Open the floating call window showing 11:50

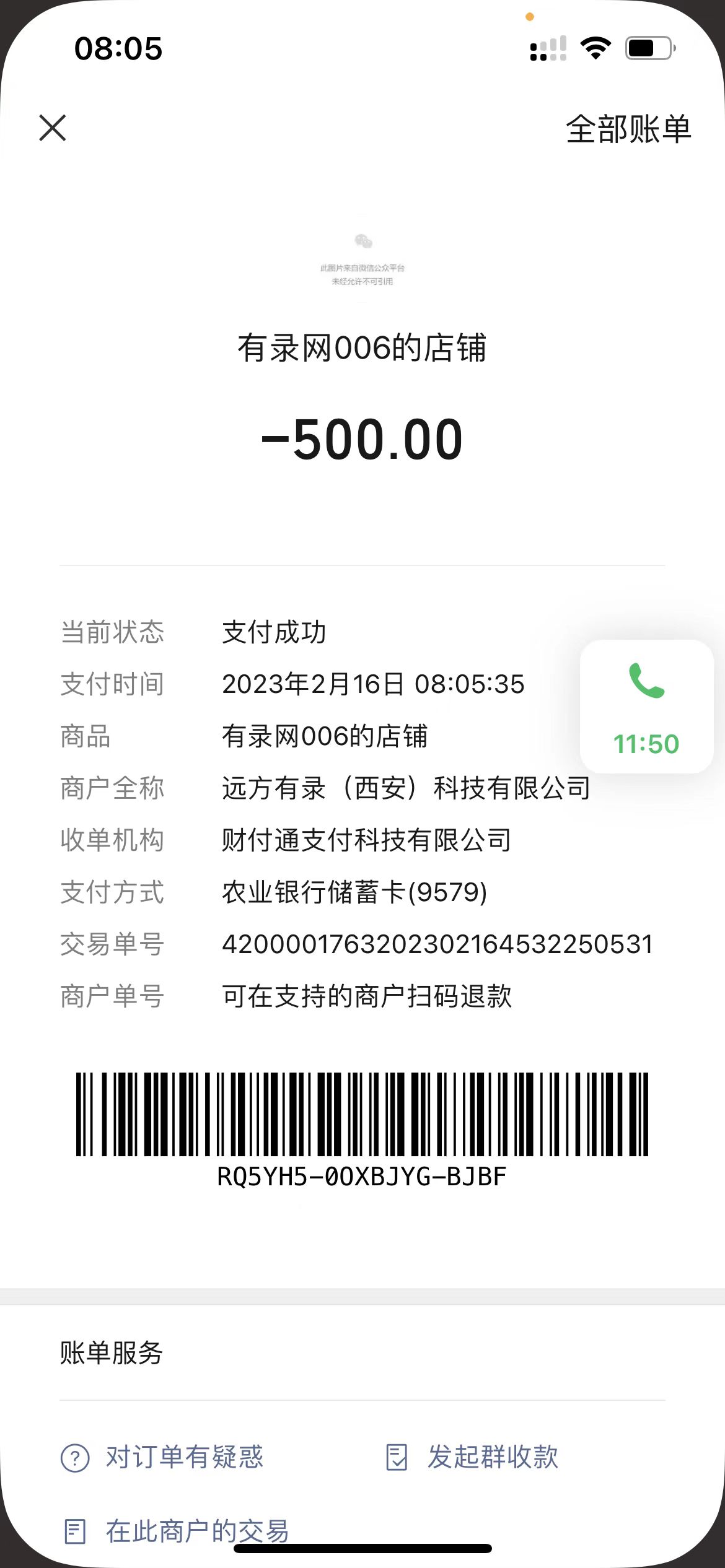(x=646, y=707)
